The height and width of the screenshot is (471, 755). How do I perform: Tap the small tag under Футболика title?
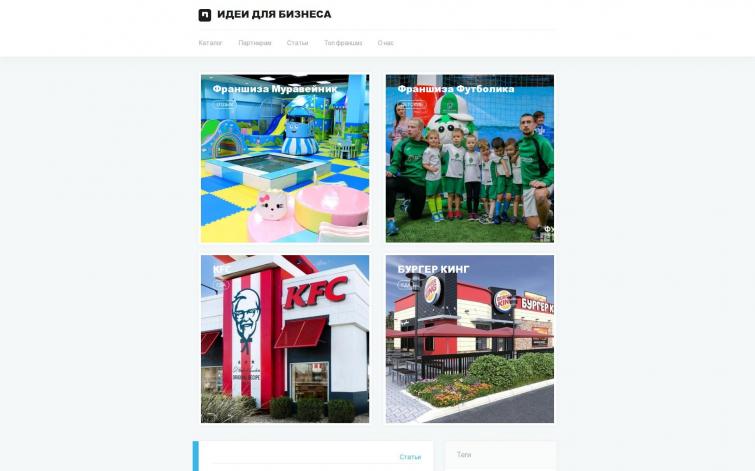point(410,104)
